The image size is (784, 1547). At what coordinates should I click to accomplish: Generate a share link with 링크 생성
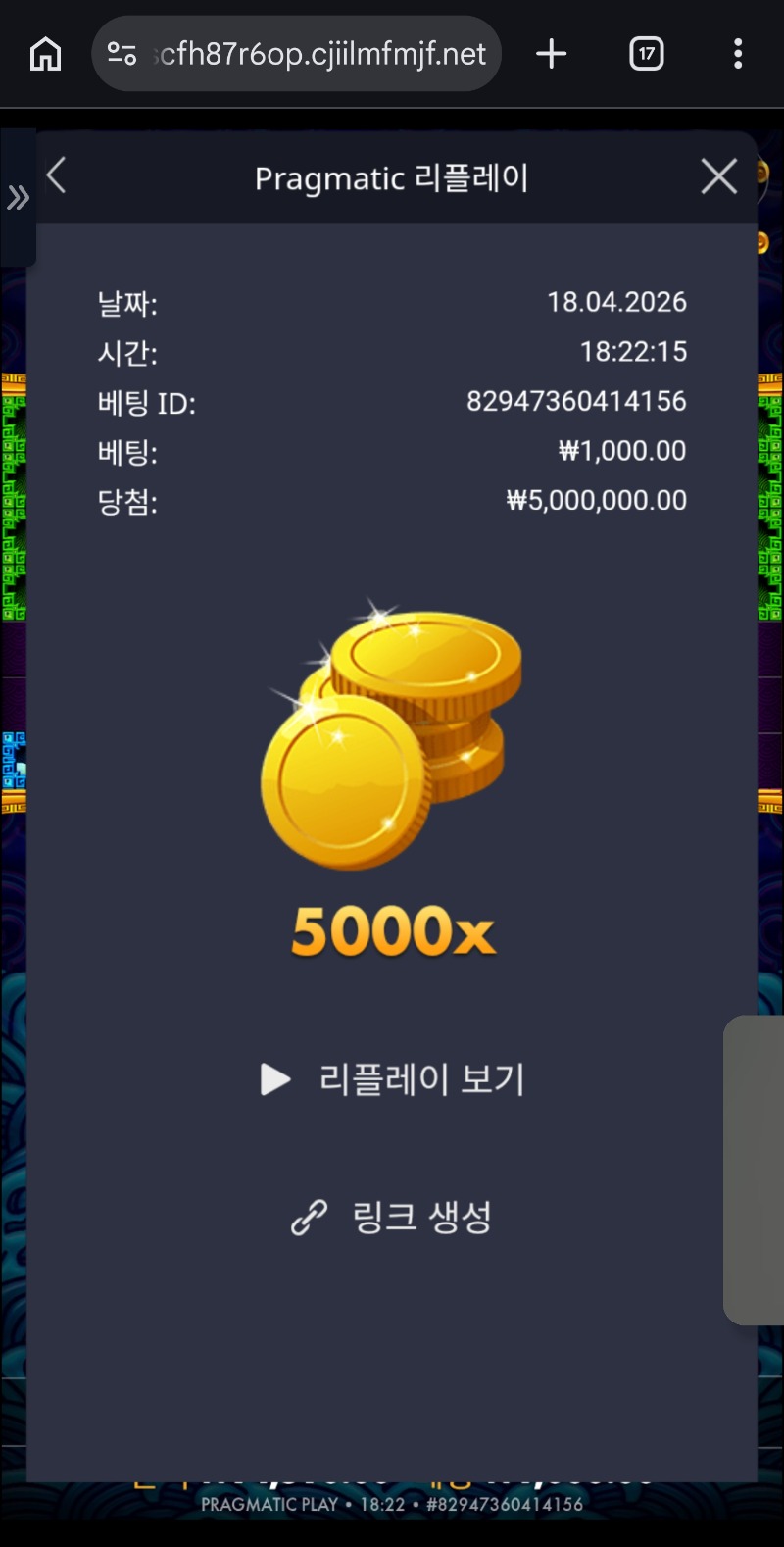coord(392,1218)
